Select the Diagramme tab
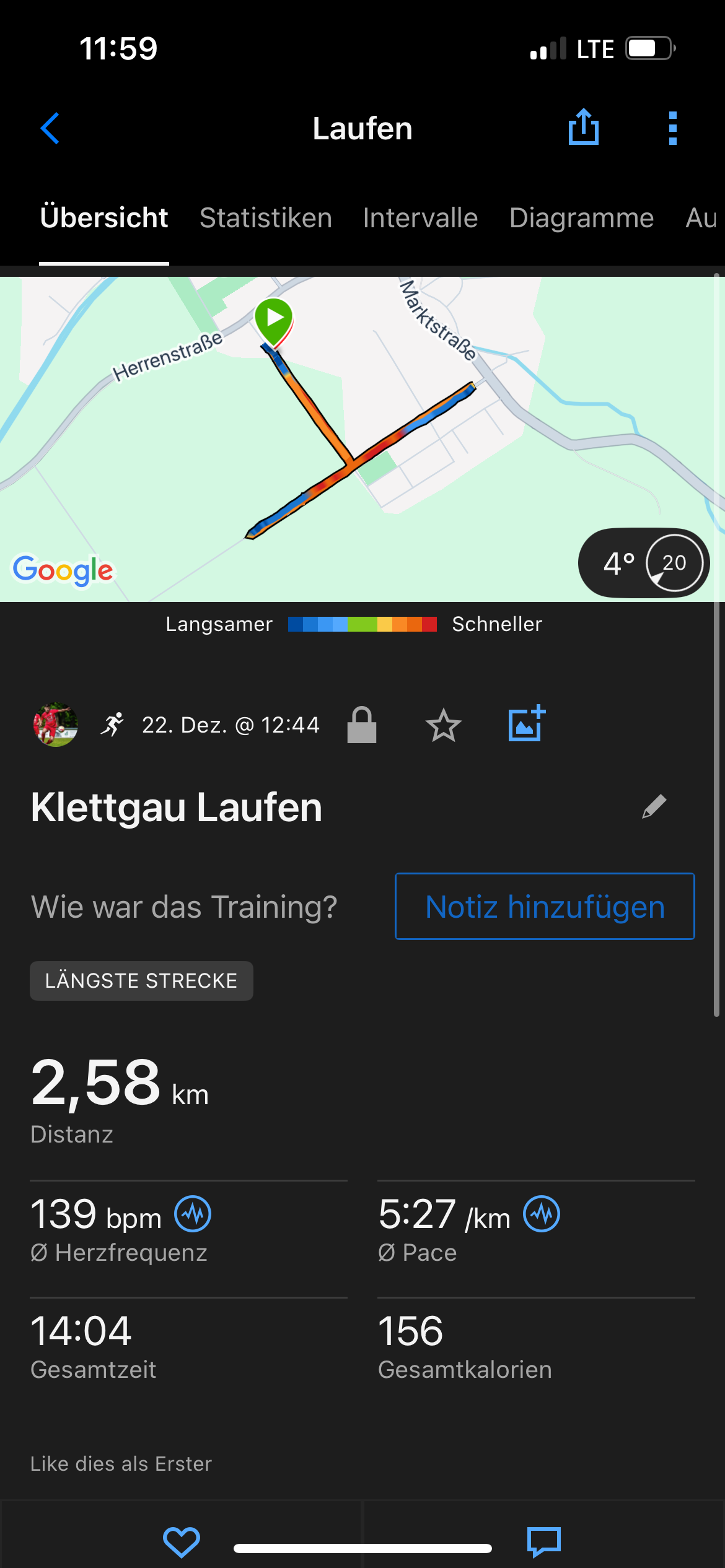The width and height of the screenshot is (725, 1568). coord(581,218)
